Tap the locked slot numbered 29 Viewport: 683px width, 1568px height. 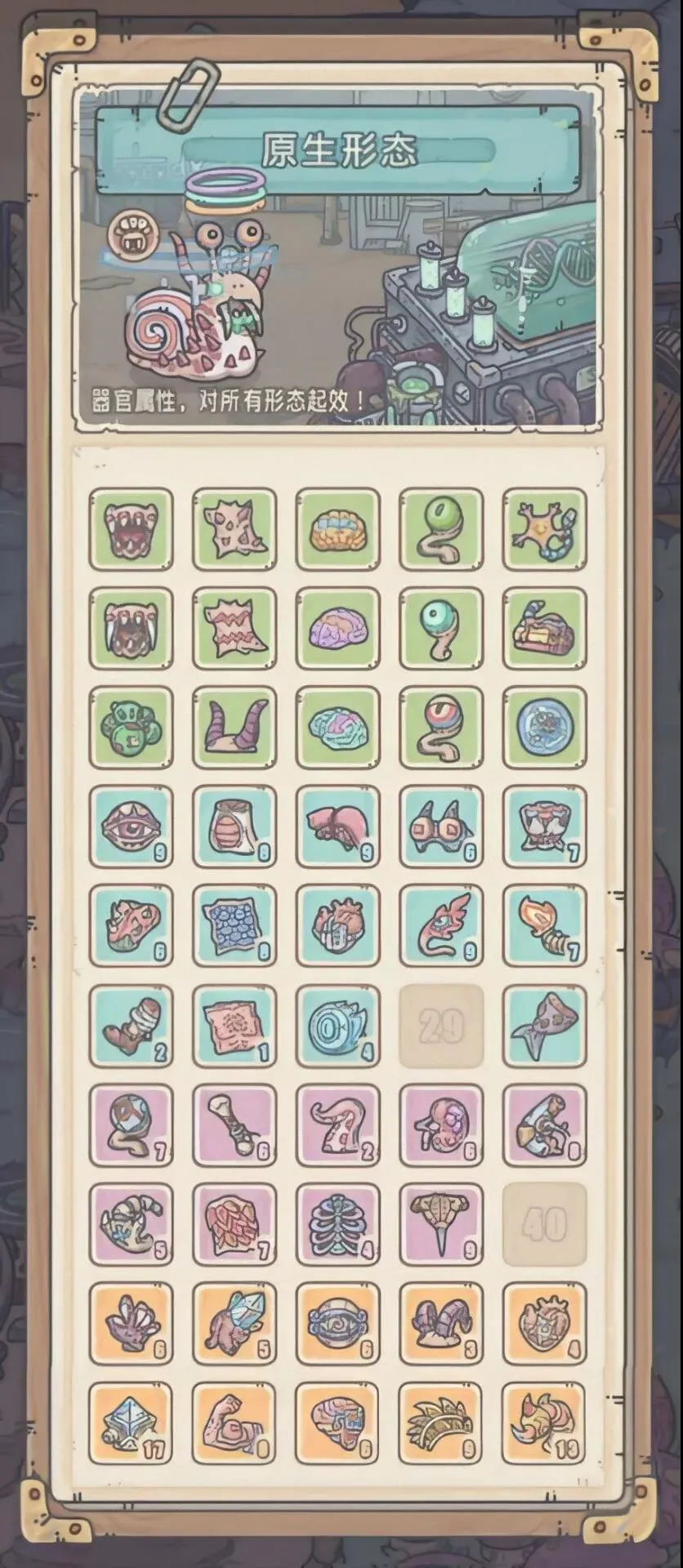(441, 1025)
